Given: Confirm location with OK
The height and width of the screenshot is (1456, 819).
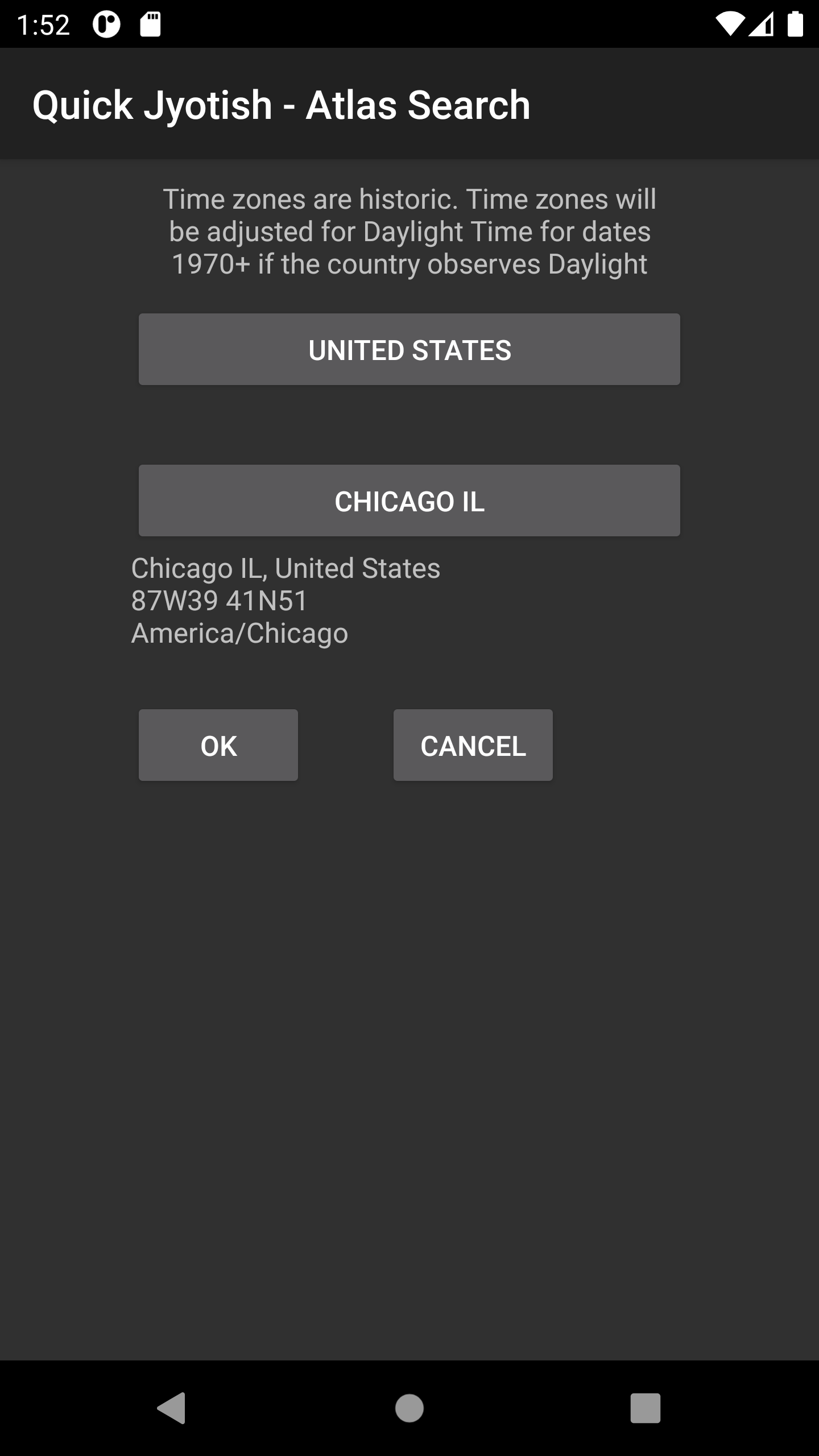Looking at the screenshot, I should pos(218,745).
